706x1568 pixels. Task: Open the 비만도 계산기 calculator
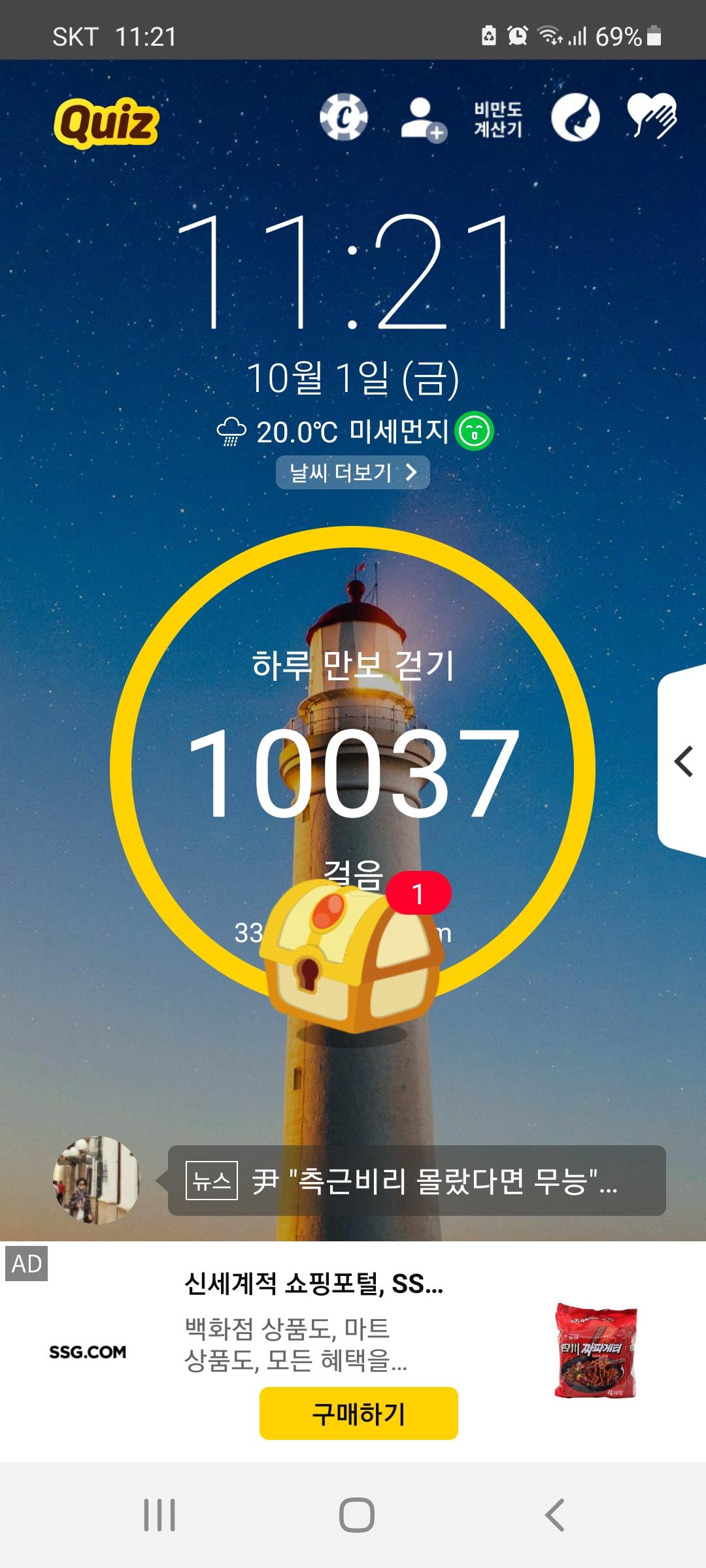[498, 120]
